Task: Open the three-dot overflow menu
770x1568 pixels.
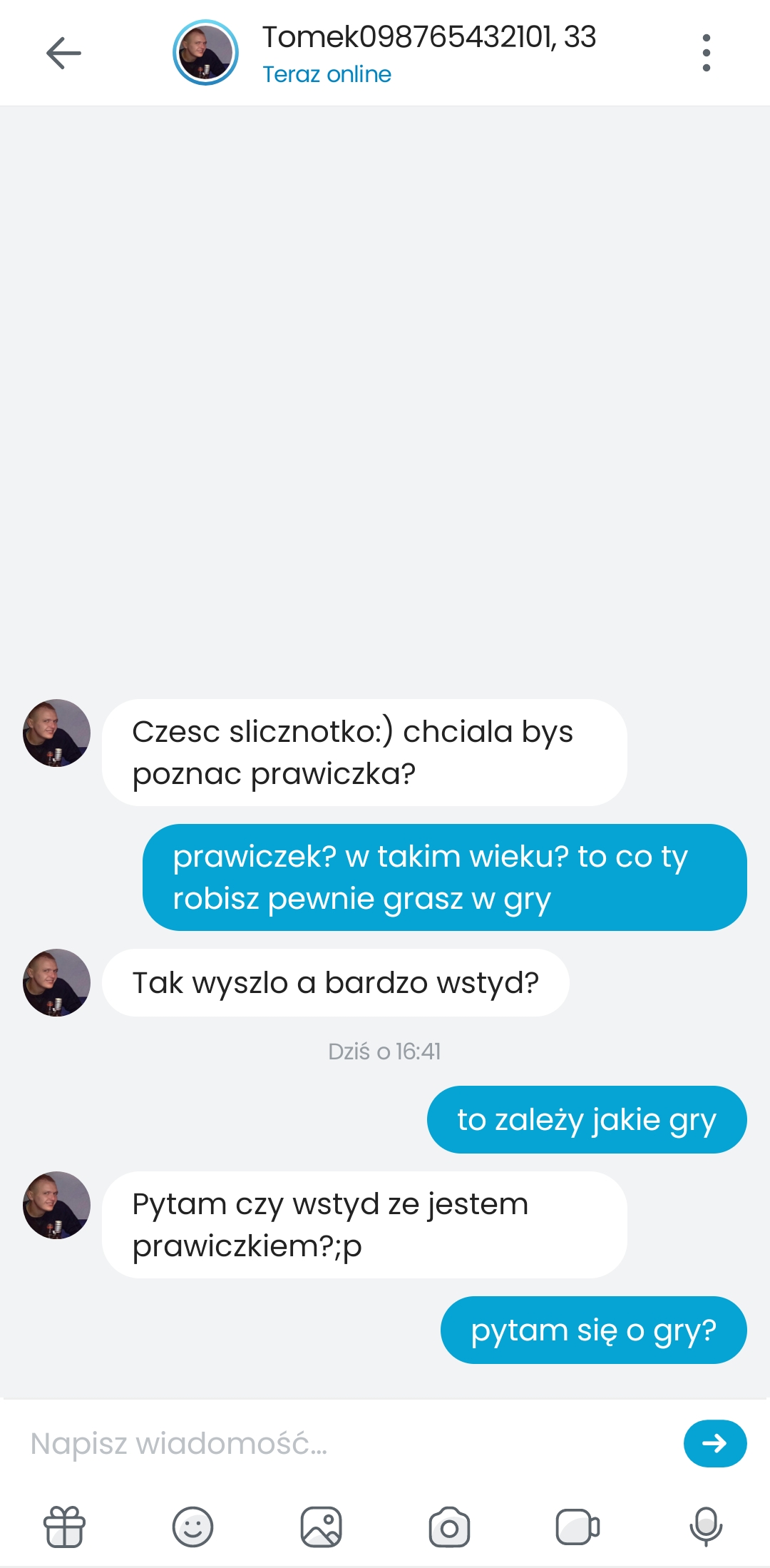Action: (x=706, y=53)
